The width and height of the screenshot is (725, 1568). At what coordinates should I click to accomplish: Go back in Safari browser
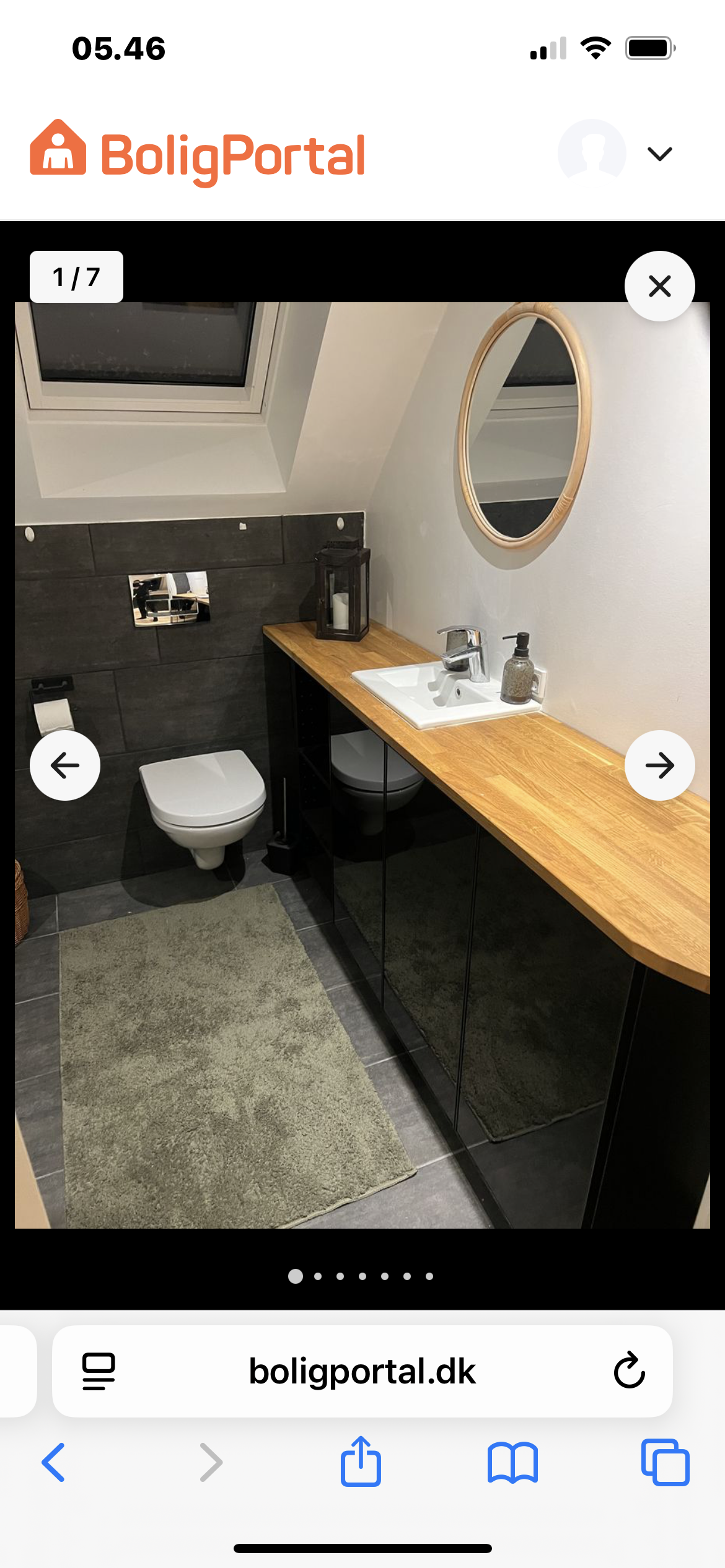click(53, 1462)
